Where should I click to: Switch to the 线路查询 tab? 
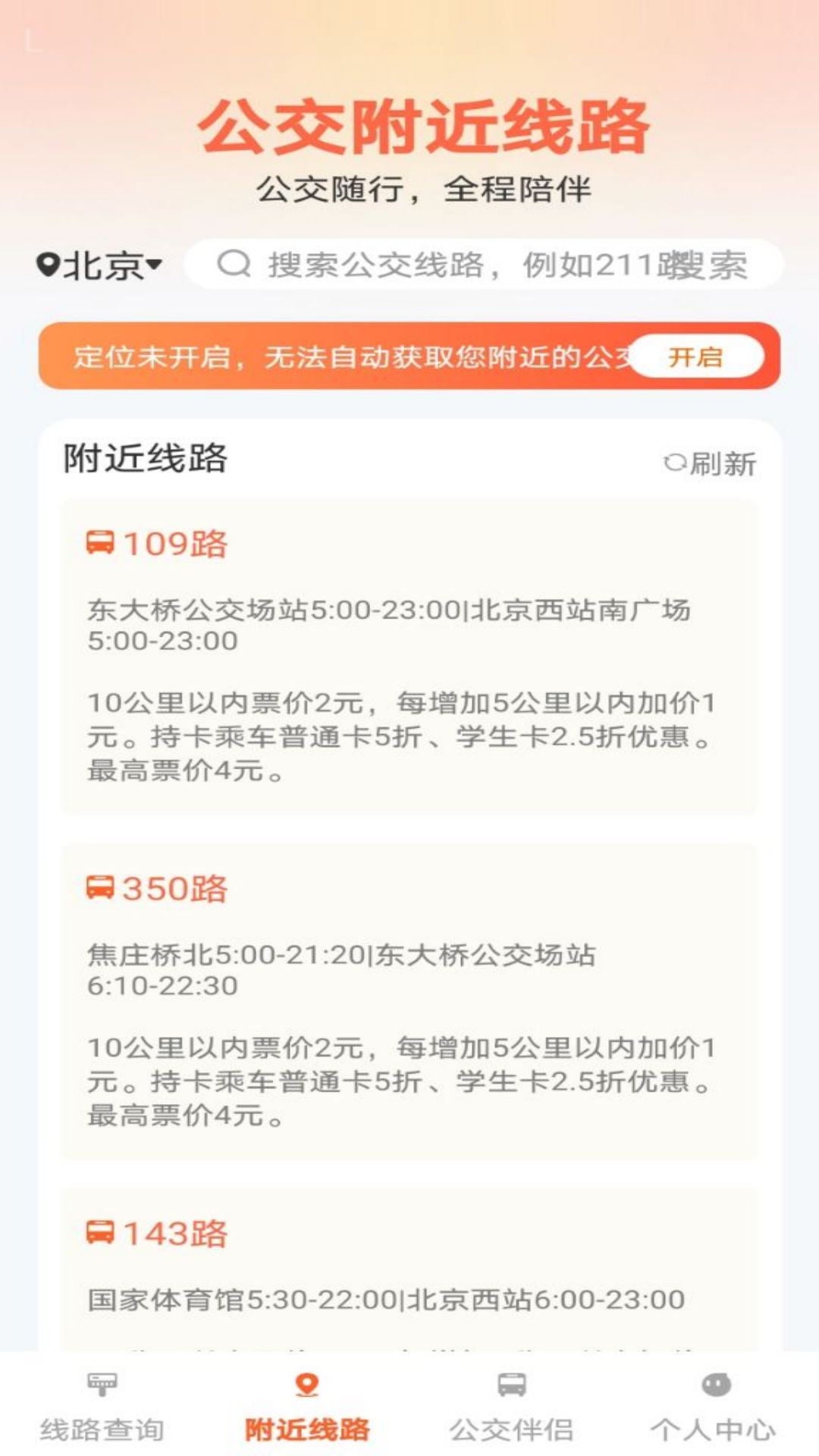click(102, 1408)
